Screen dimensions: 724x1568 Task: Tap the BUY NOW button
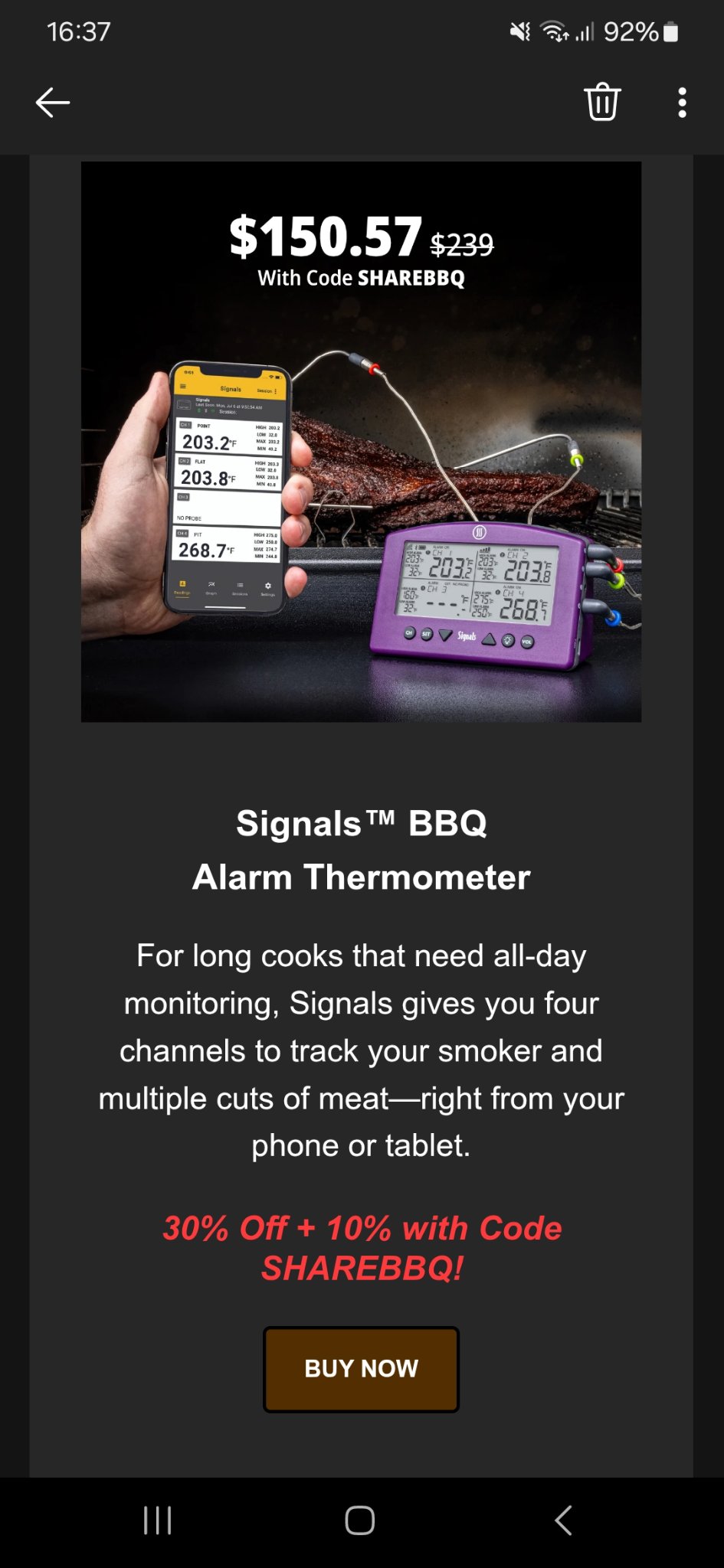pyautogui.click(x=361, y=1369)
